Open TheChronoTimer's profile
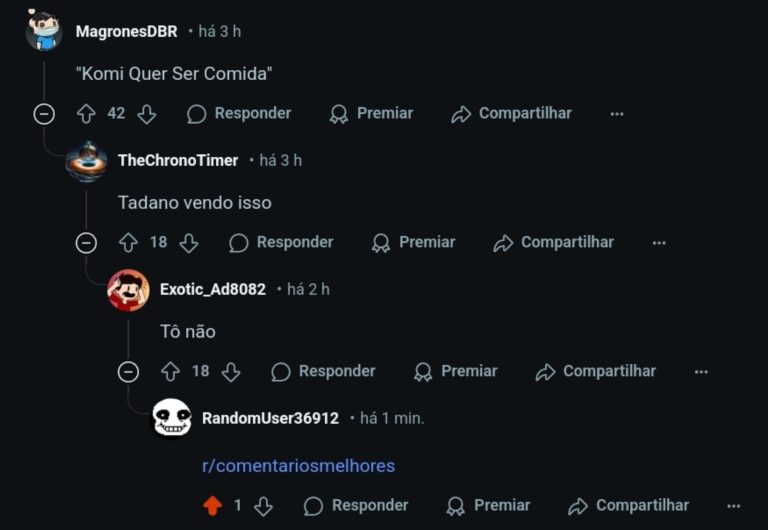 tap(178, 160)
